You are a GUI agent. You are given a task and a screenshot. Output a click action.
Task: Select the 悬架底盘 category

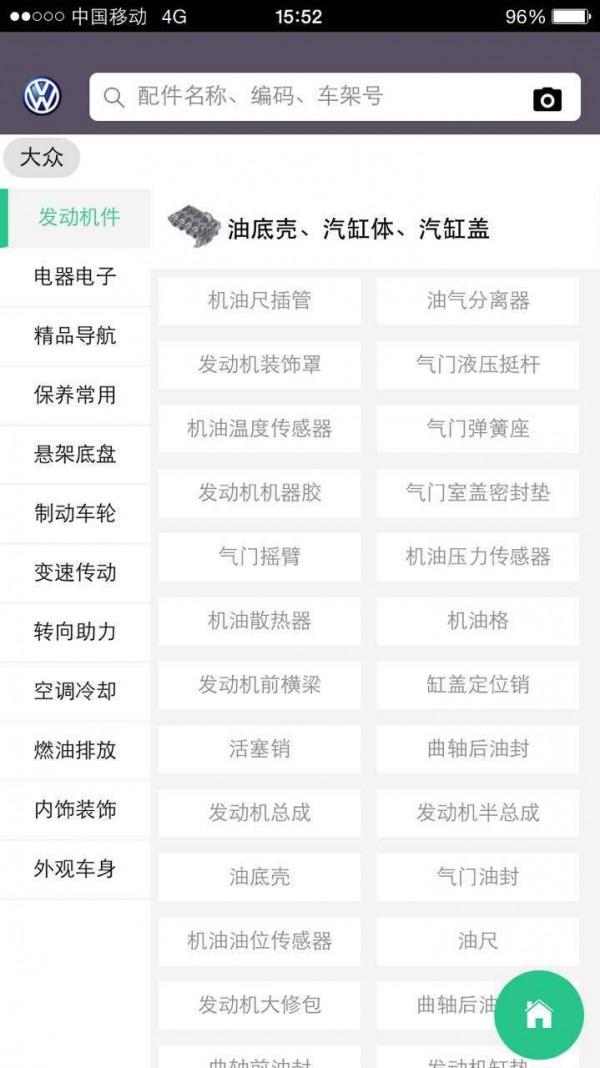[x=75, y=454]
